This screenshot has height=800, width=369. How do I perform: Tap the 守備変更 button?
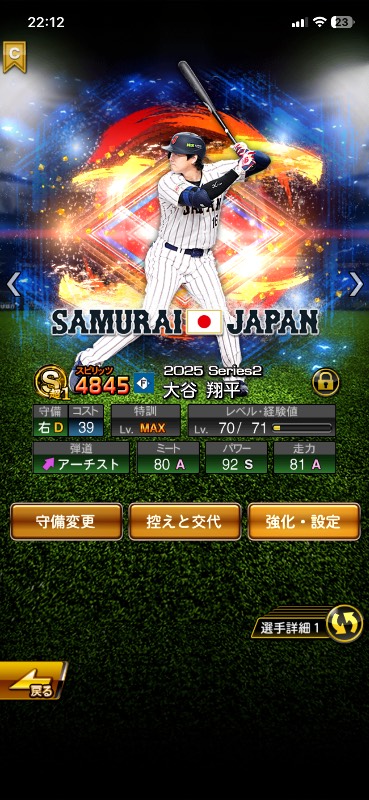pos(66,521)
